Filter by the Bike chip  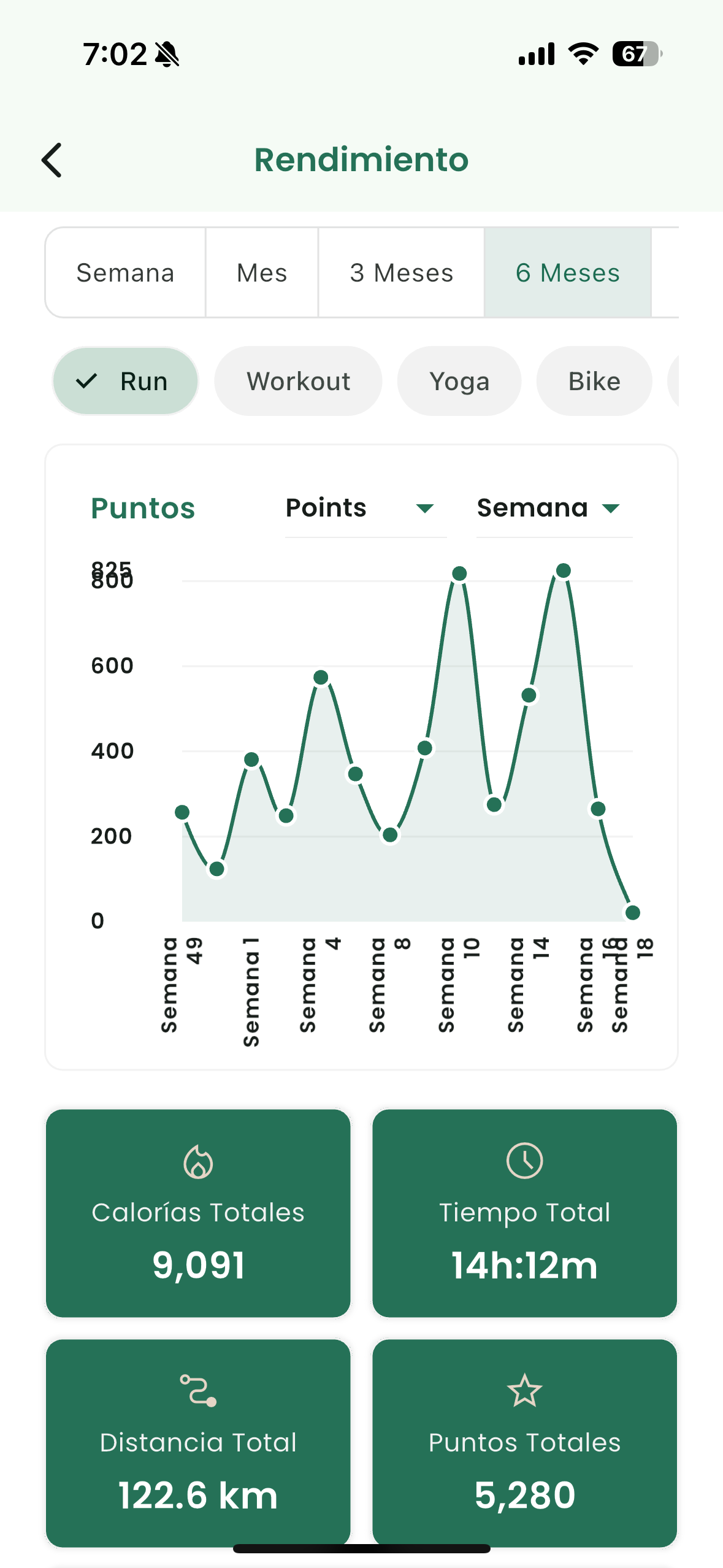click(594, 381)
